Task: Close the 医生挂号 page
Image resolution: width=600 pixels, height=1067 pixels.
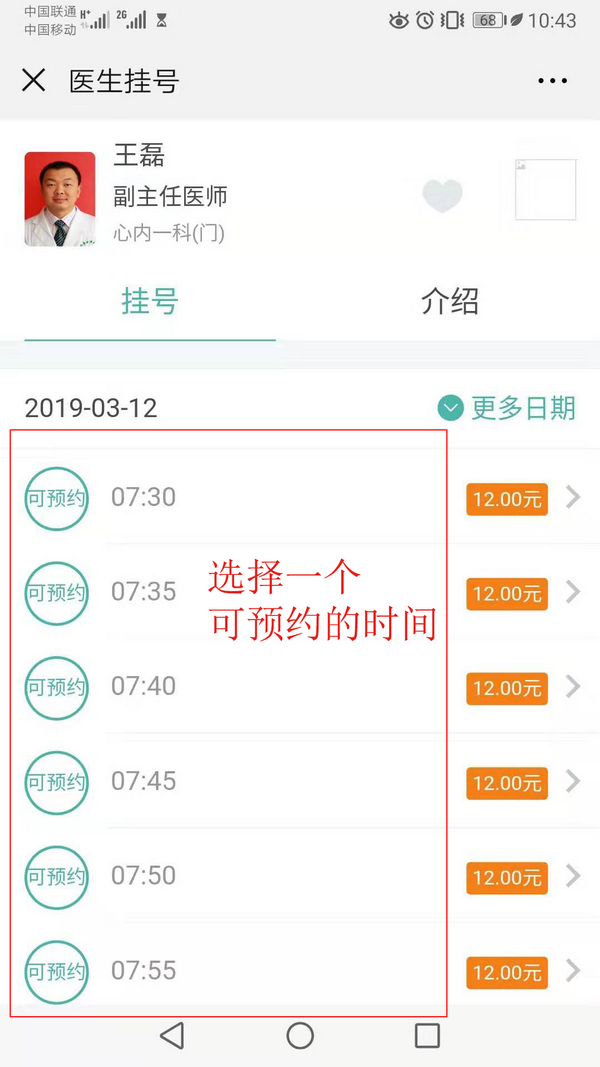Action: pyautogui.click(x=34, y=81)
